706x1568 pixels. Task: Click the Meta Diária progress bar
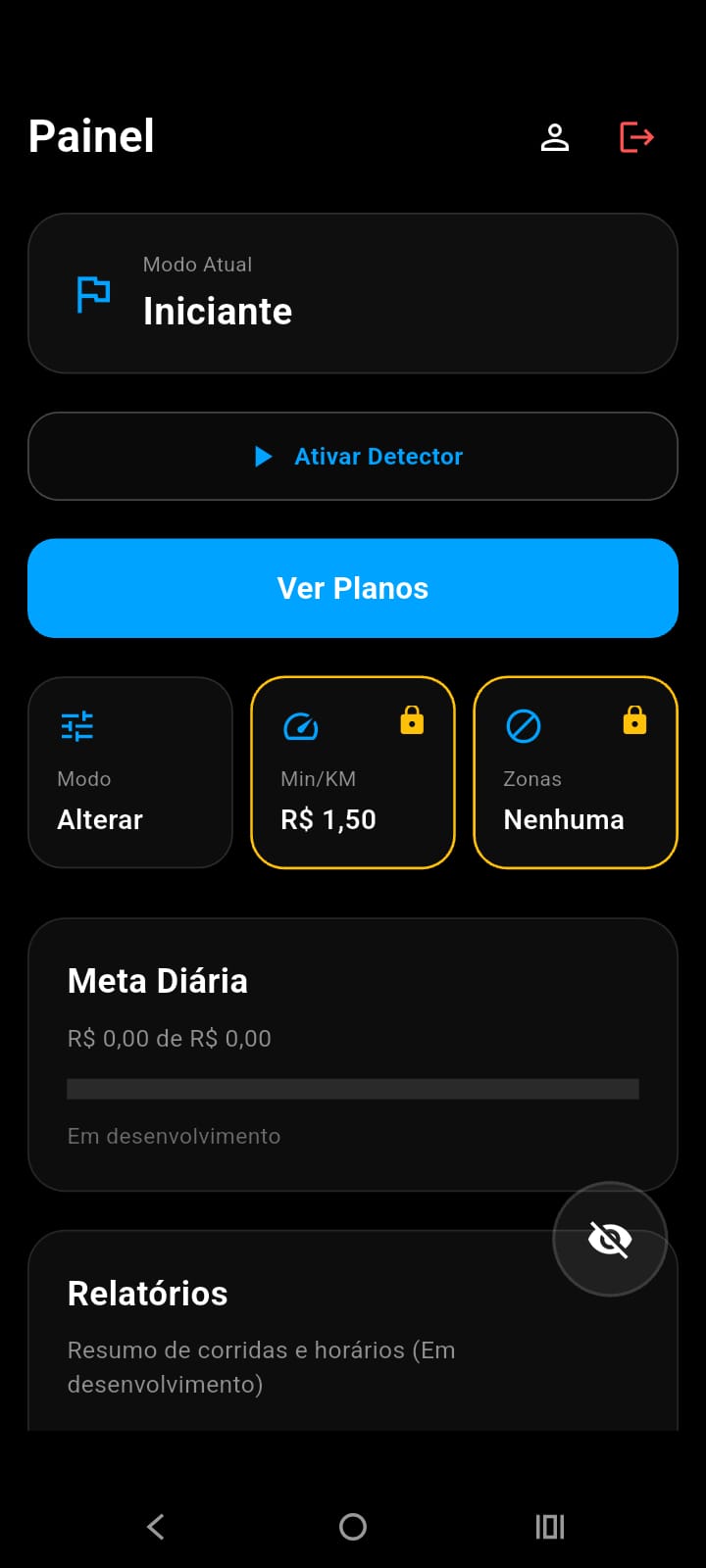point(353,1089)
